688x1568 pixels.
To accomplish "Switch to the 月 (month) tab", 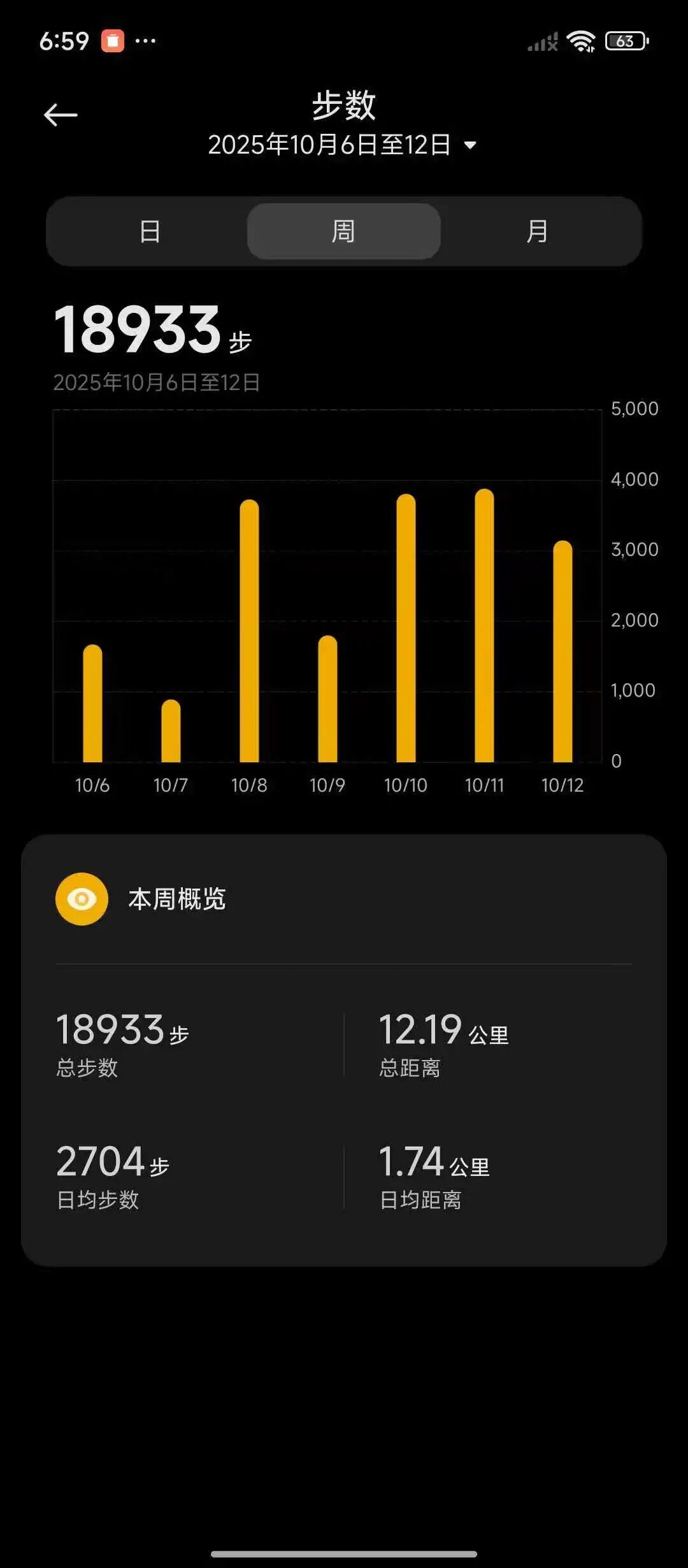I will [x=537, y=231].
